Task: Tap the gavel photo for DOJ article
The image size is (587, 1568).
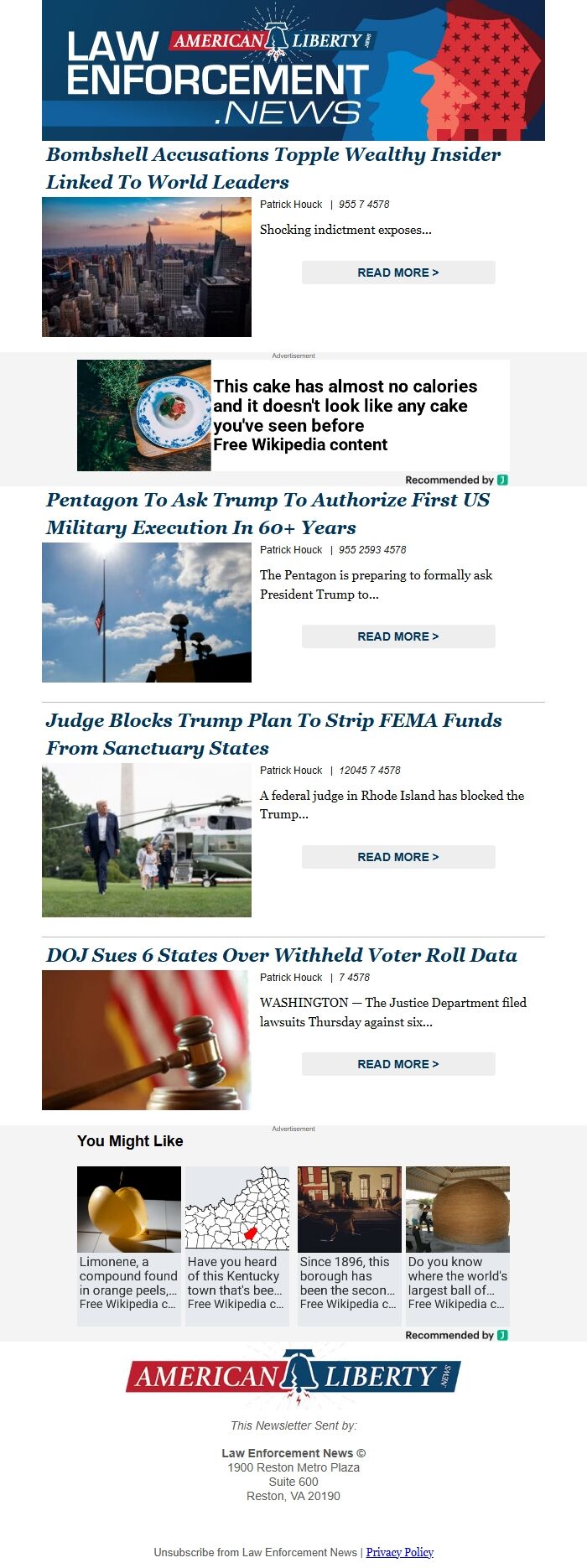Action: pos(147,1041)
